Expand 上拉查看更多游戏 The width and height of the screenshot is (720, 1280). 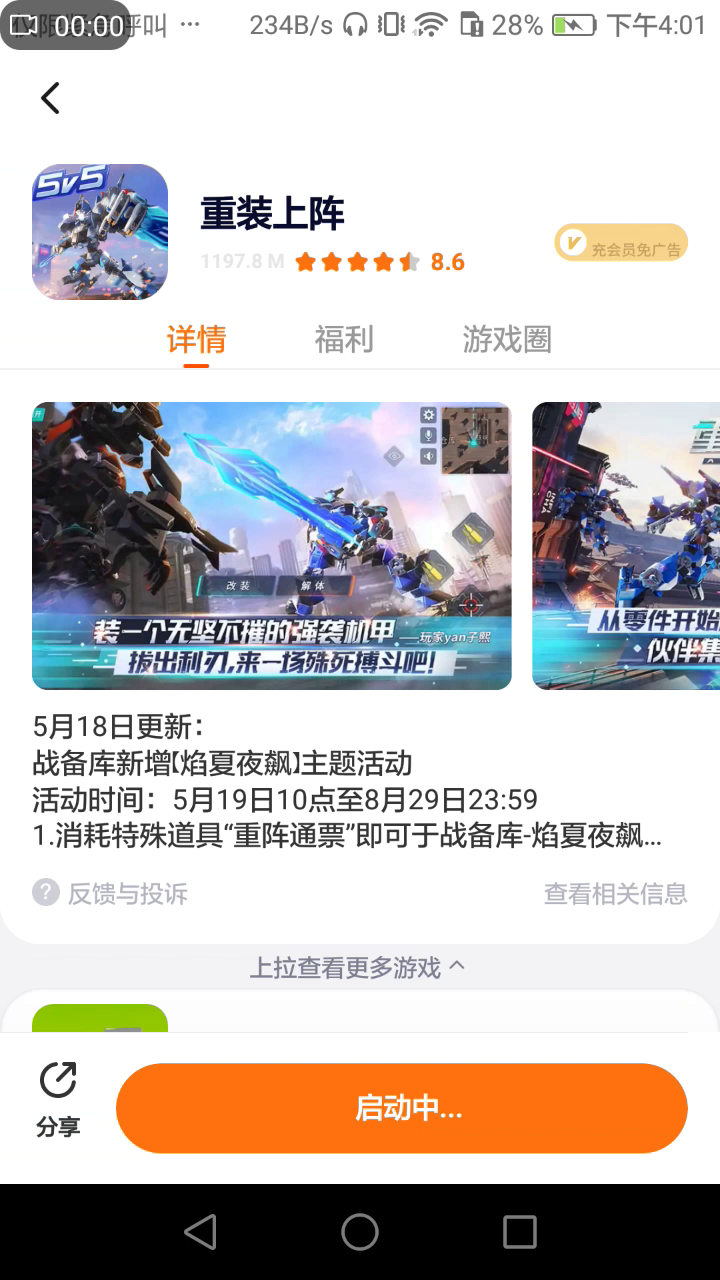pyautogui.click(x=357, y=968)
